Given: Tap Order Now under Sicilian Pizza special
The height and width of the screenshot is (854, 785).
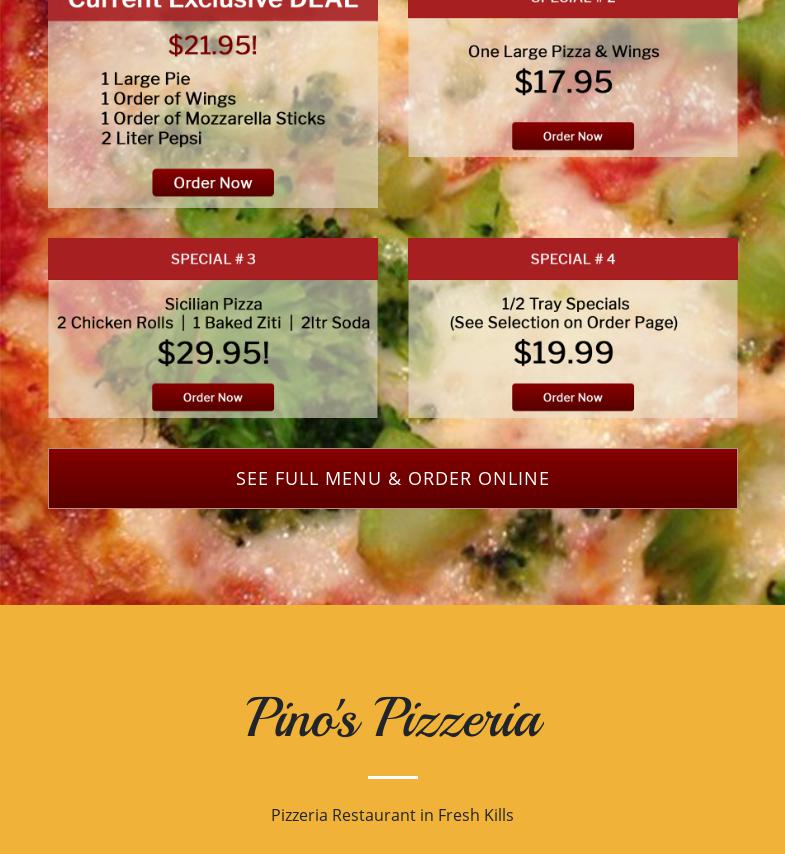Looking at the screenshot, I should 213,397.
